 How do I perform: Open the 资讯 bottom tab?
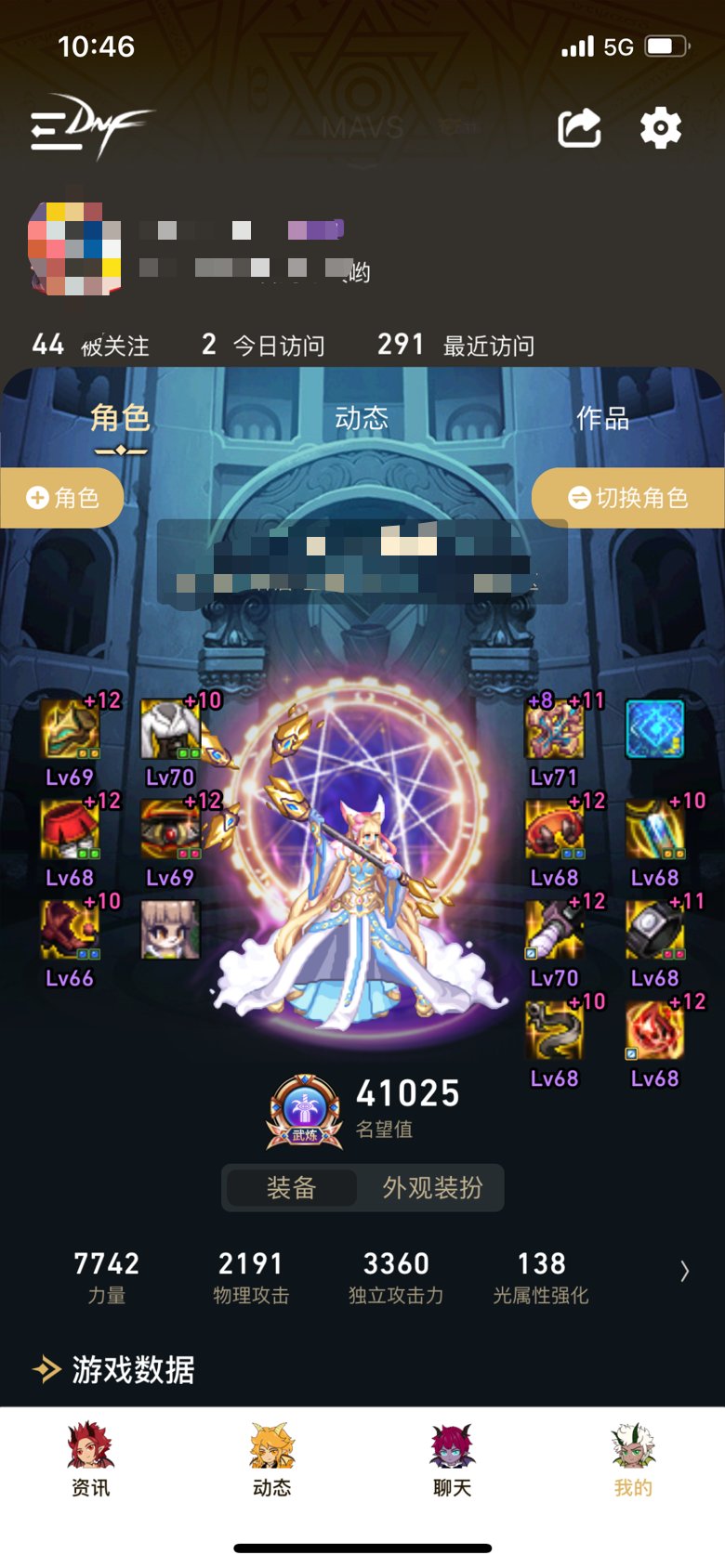point(90,1459)
